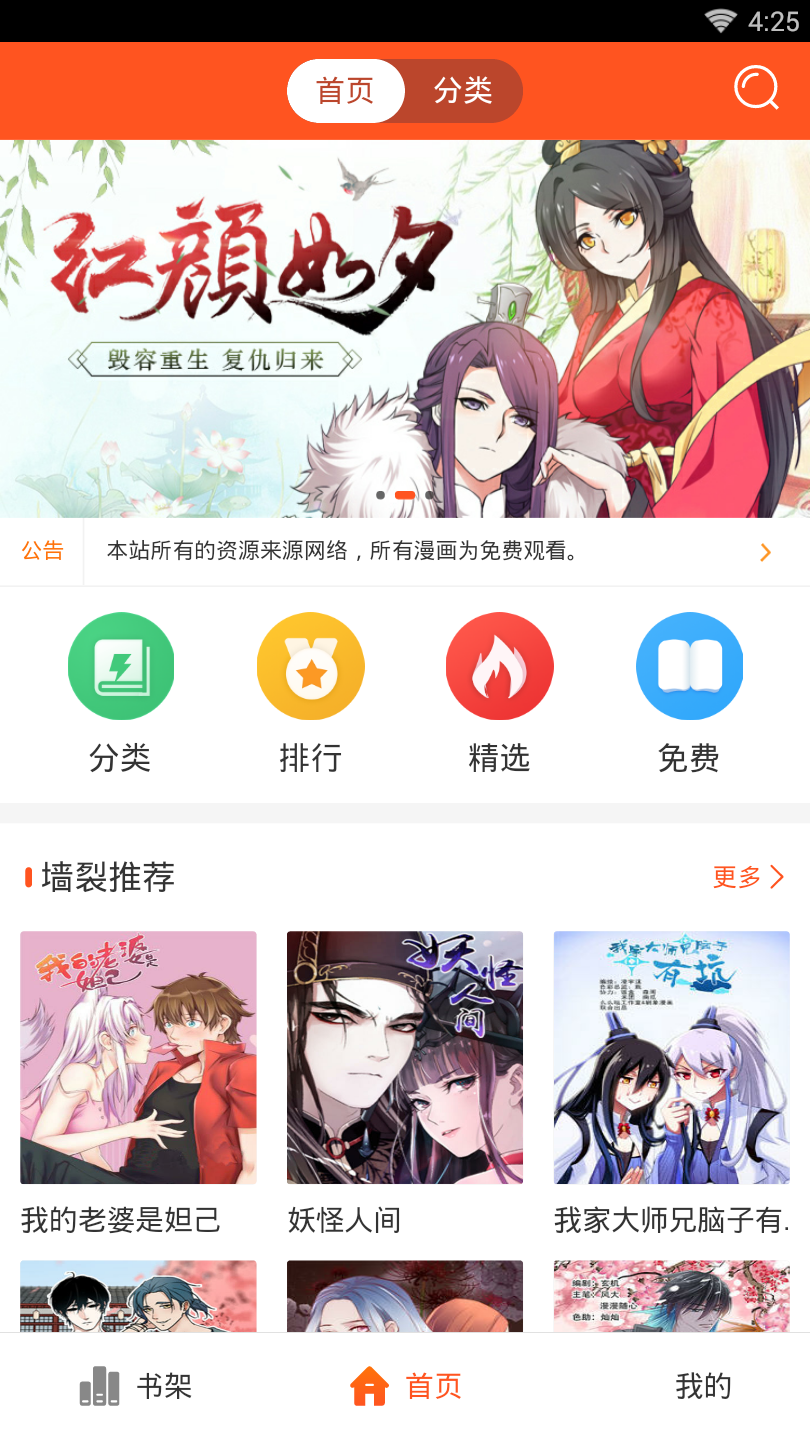Open the search function
The height and width of the screenshot is (1440, 810).
coord(757,88)
